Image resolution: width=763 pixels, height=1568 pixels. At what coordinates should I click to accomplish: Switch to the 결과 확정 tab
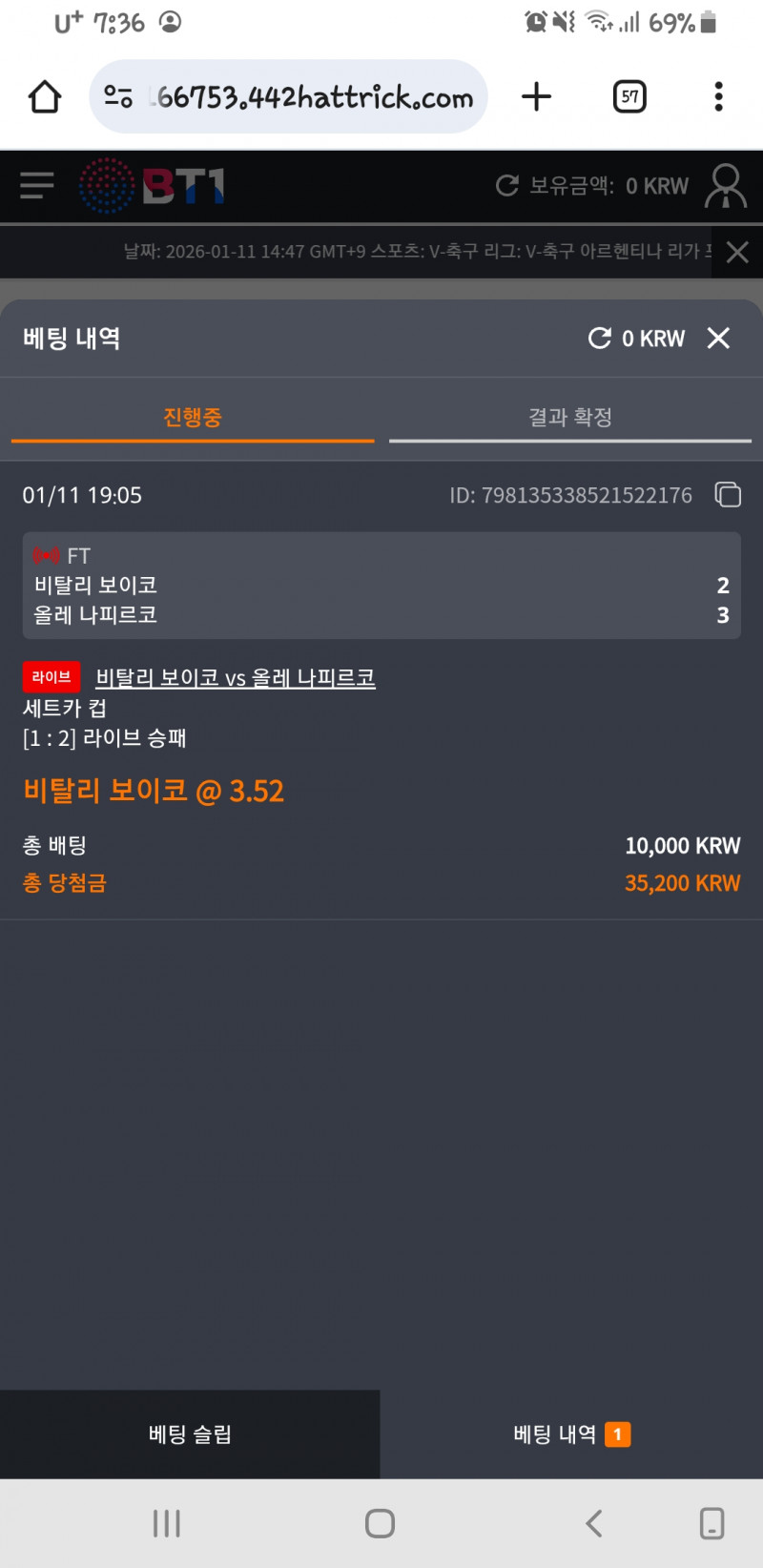pos(570,418)
